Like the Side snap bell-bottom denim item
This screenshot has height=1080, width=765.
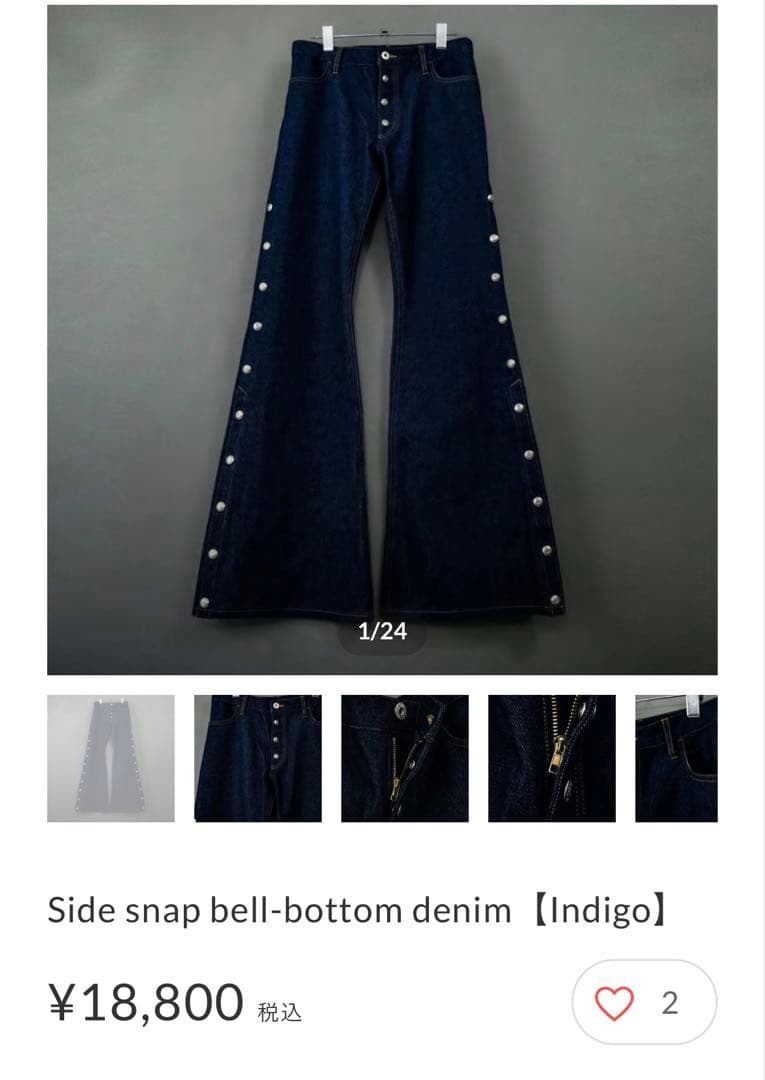click(615, 1002)
